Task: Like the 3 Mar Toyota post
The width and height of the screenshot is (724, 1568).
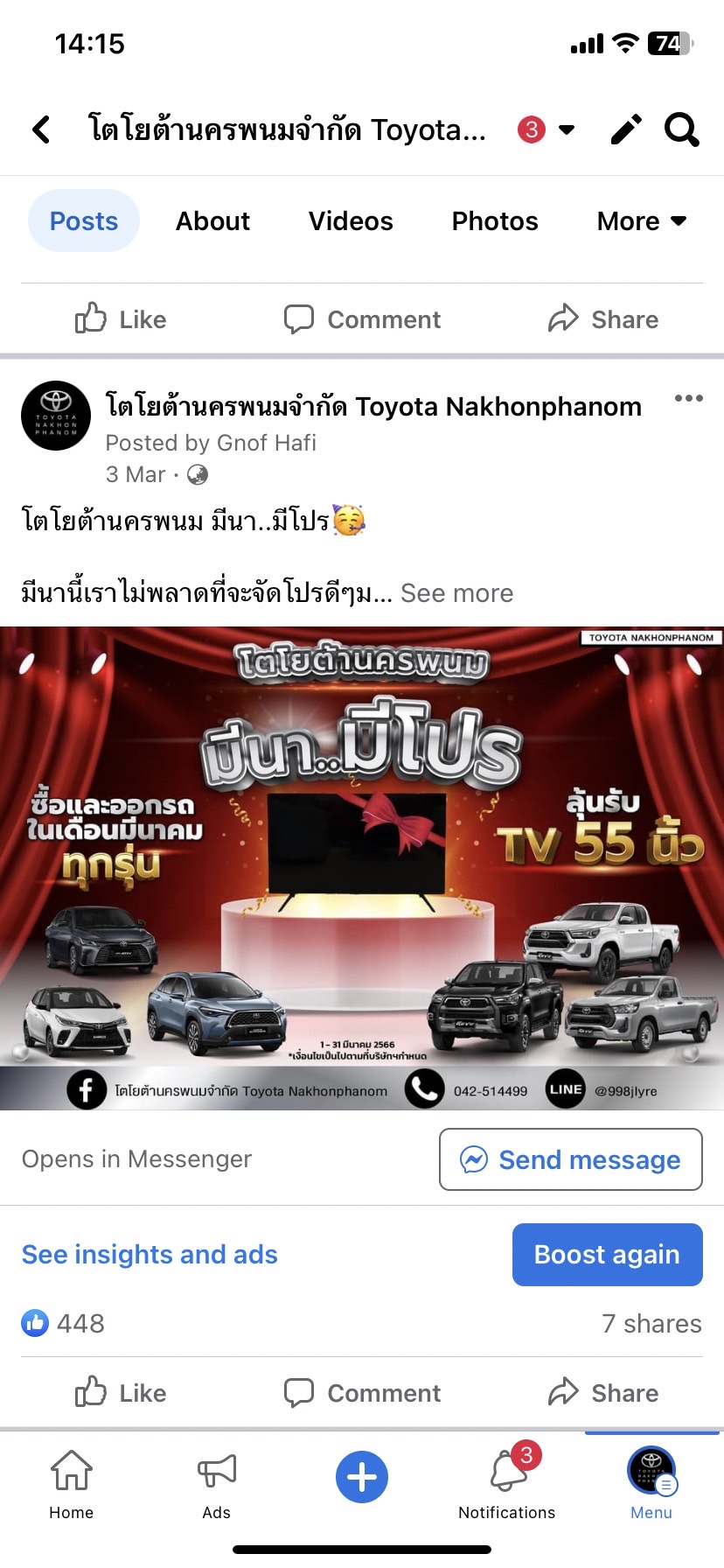Action: (121, 1392)
